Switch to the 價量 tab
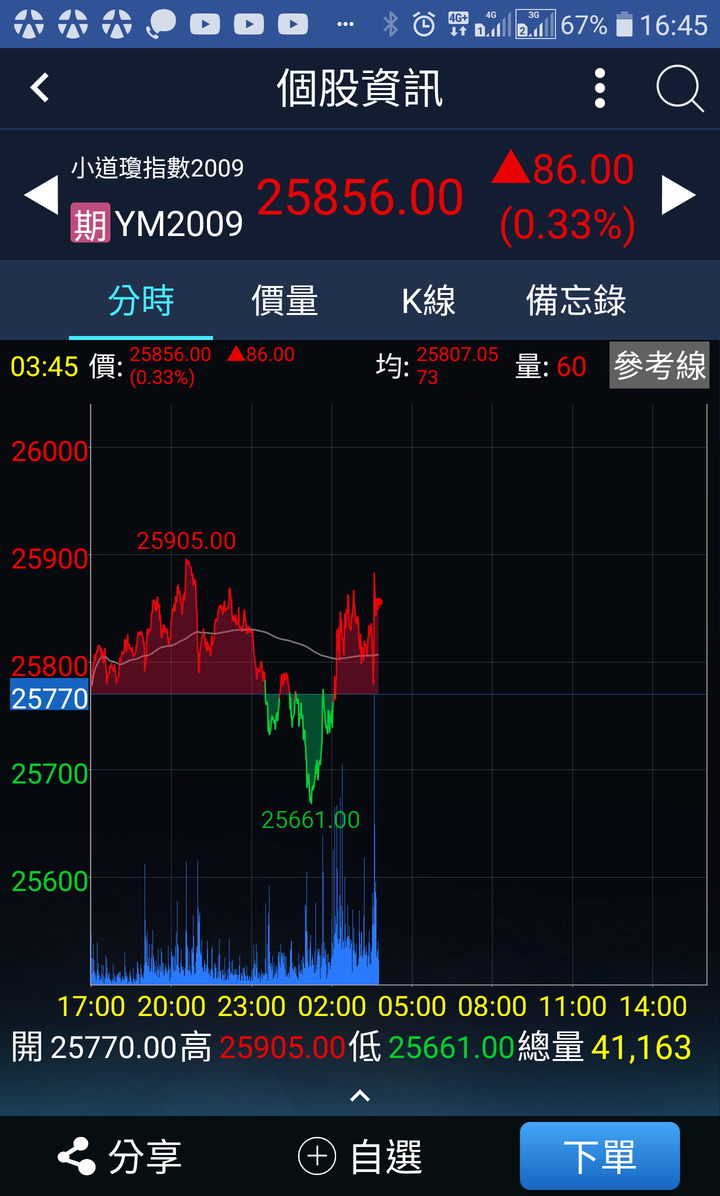Image resolution: width=720 pixels, height=1196 pixels. tap(285, 301)
